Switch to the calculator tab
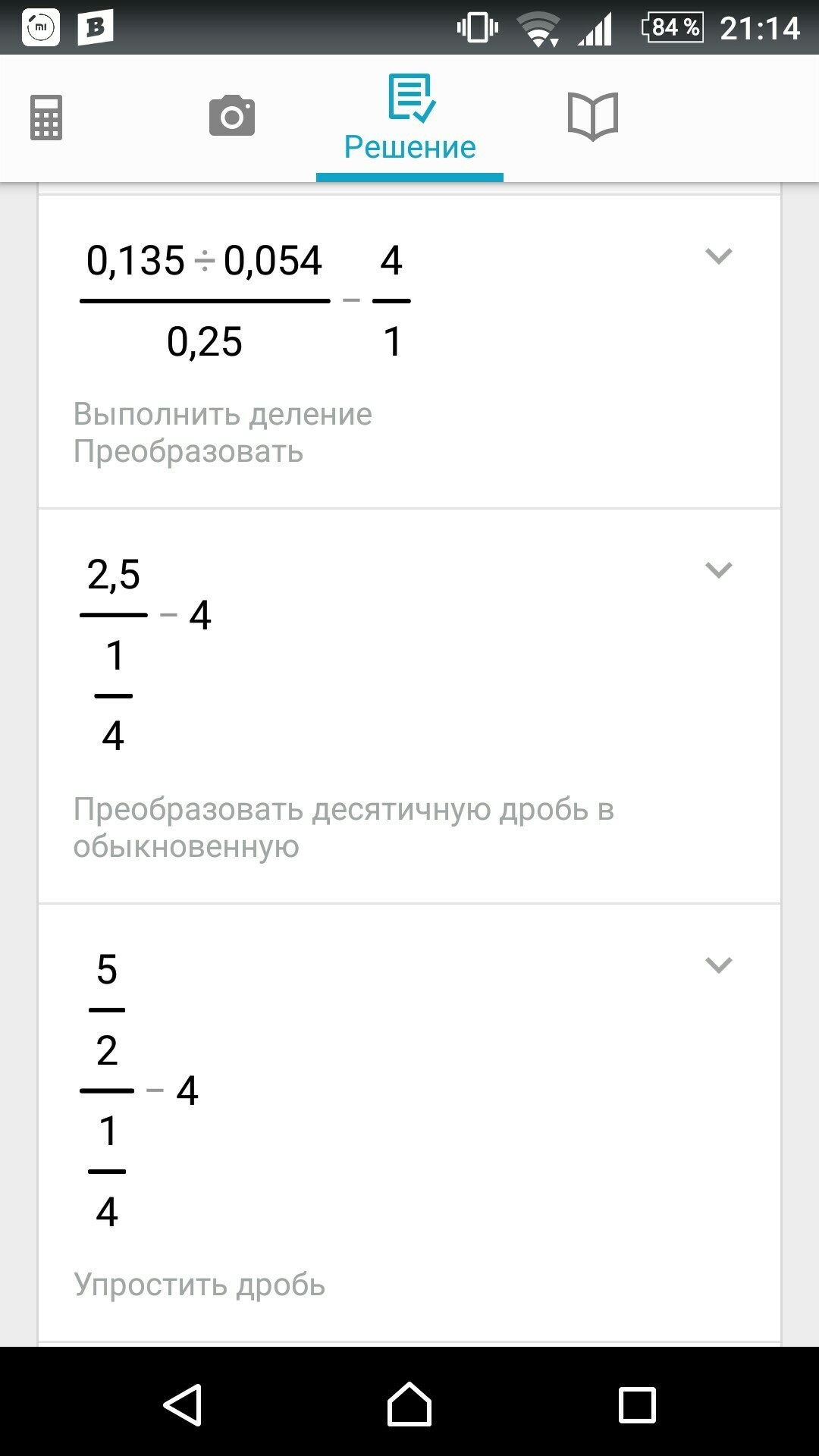The image size is (819, 1456). click(46, 118)
